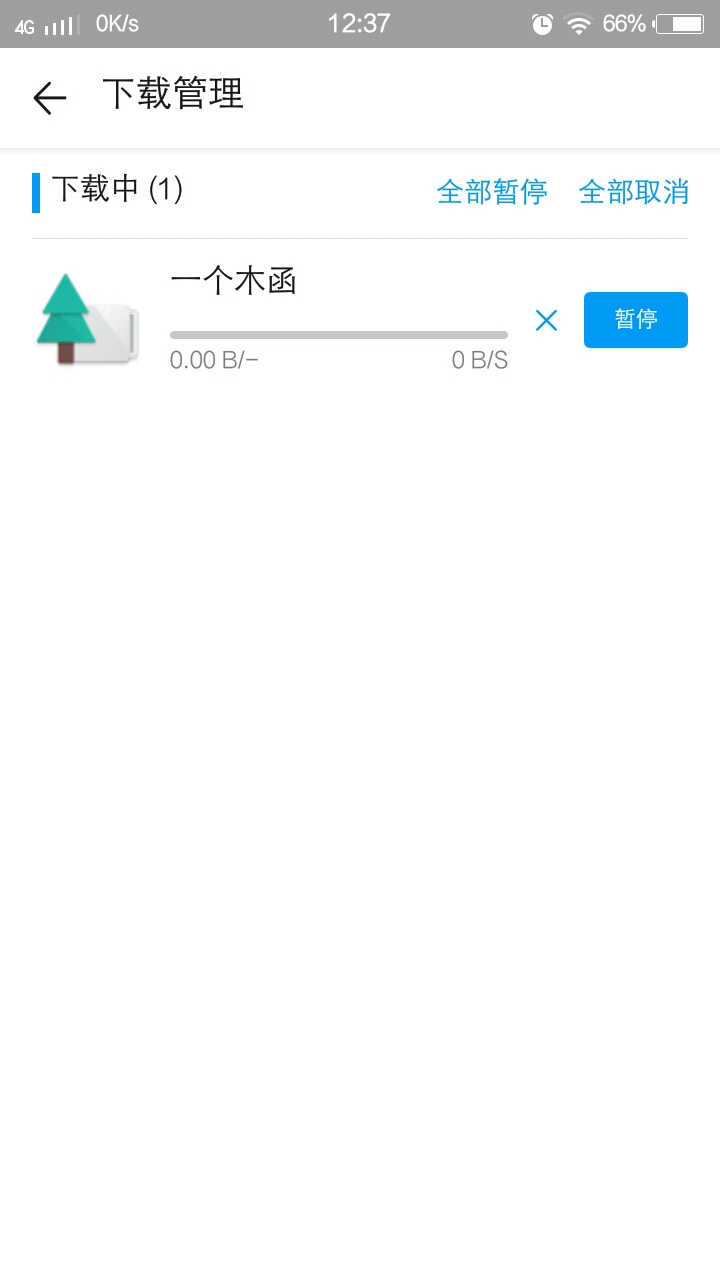Cancel the 一个木函 download

pyautogui.click(x=546, y=320)
